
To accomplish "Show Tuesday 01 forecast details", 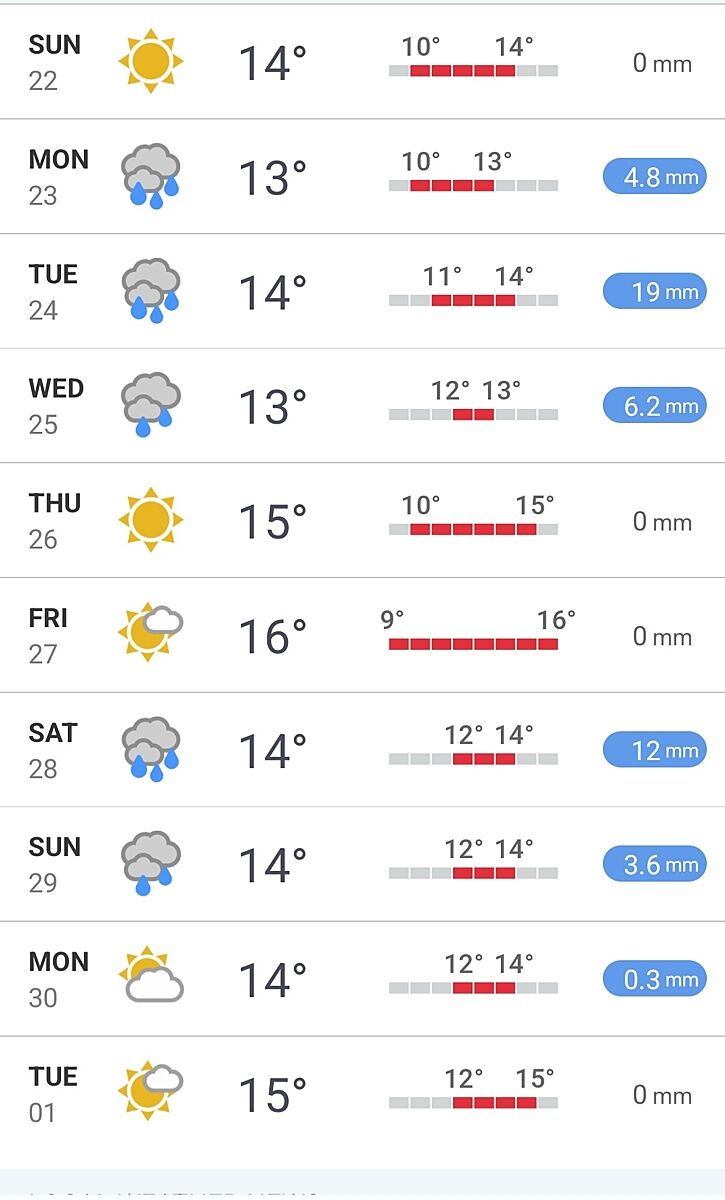I will tap(362, 1093).
